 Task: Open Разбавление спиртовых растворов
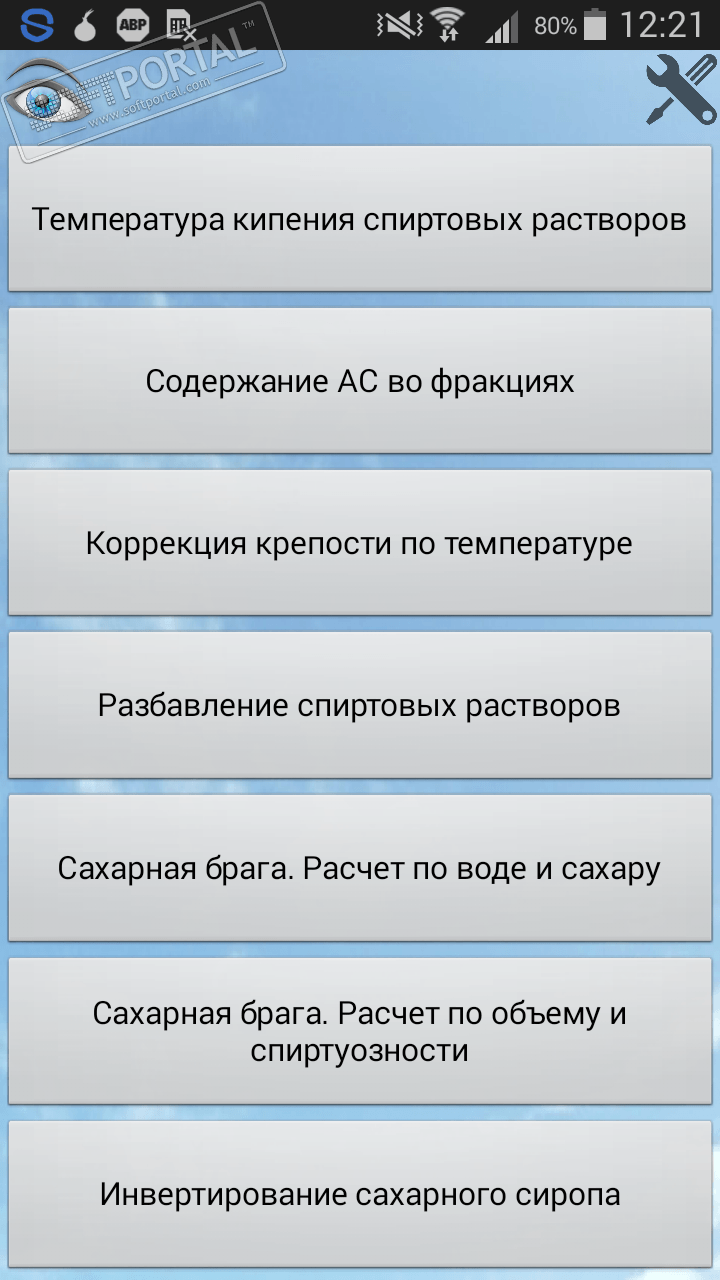pyautogui.click(x=360, y=705)
